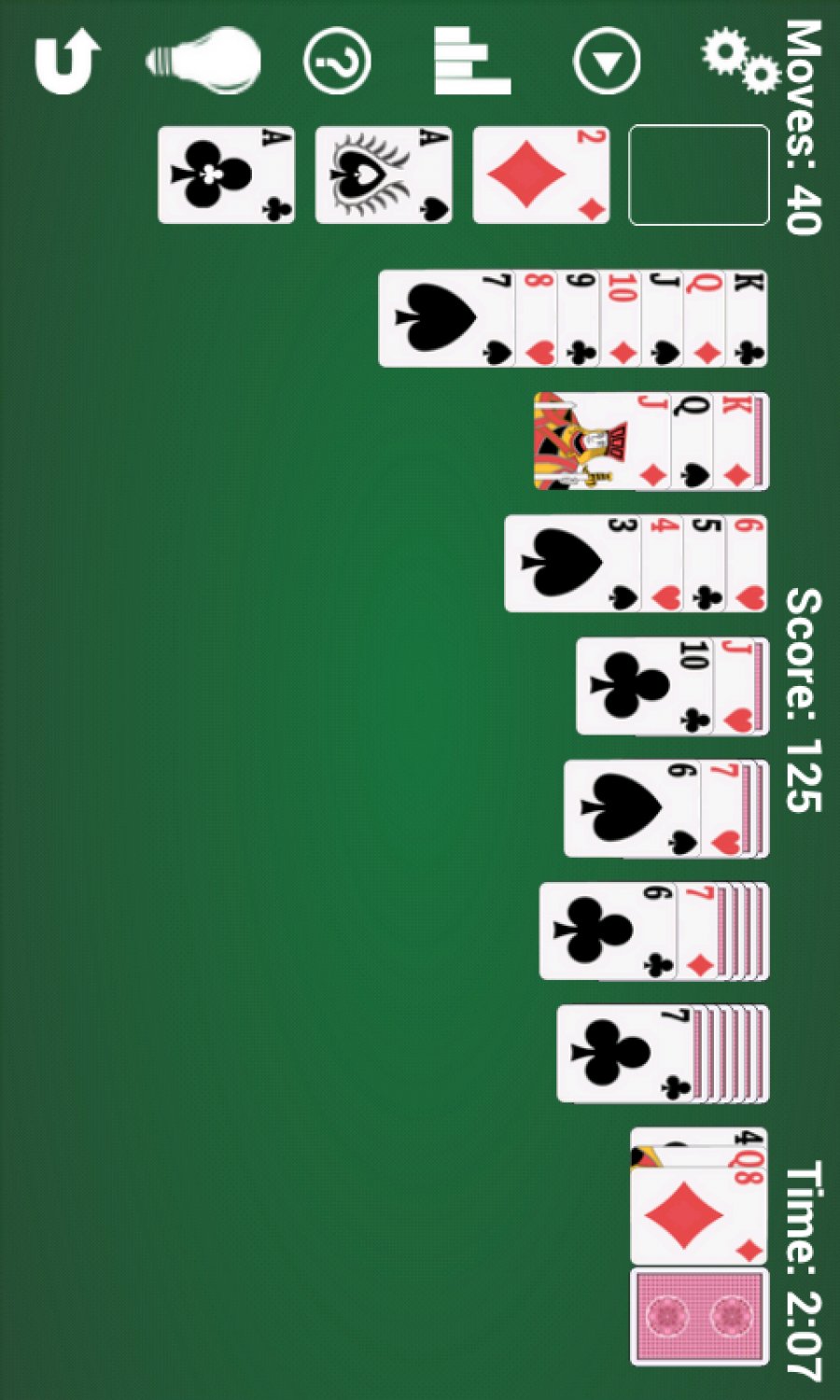
Task: Tap the 2 of diamonds foundation
Action: coord(540,175)
